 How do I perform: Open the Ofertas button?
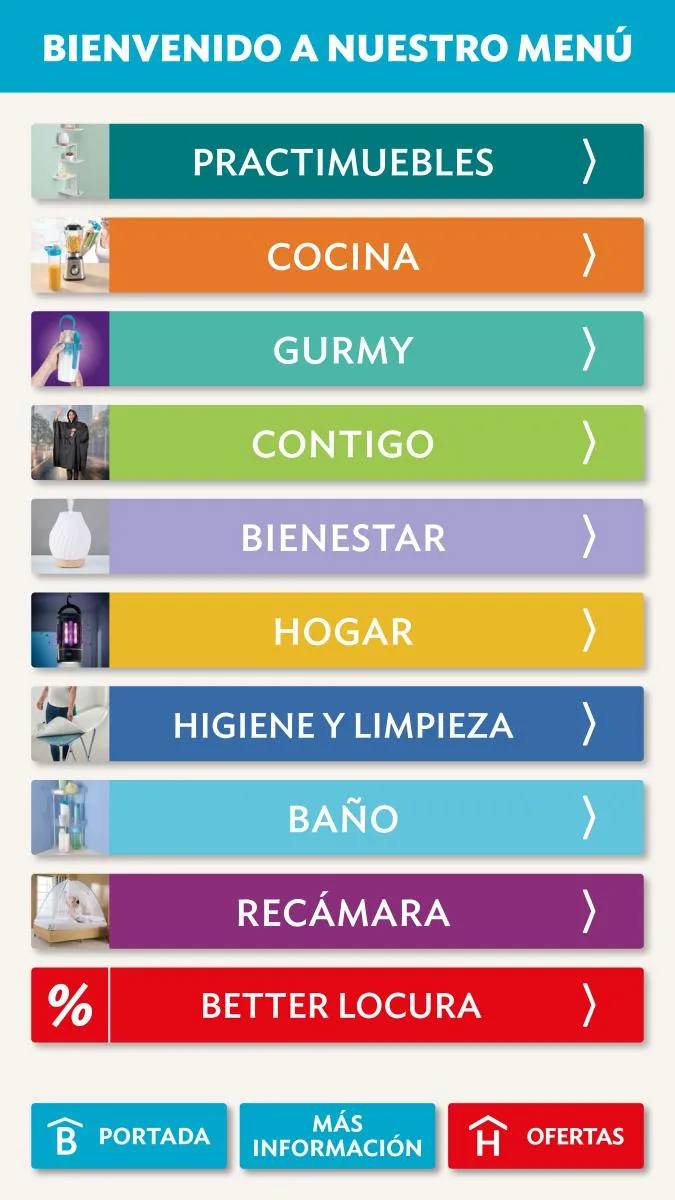546,1136
